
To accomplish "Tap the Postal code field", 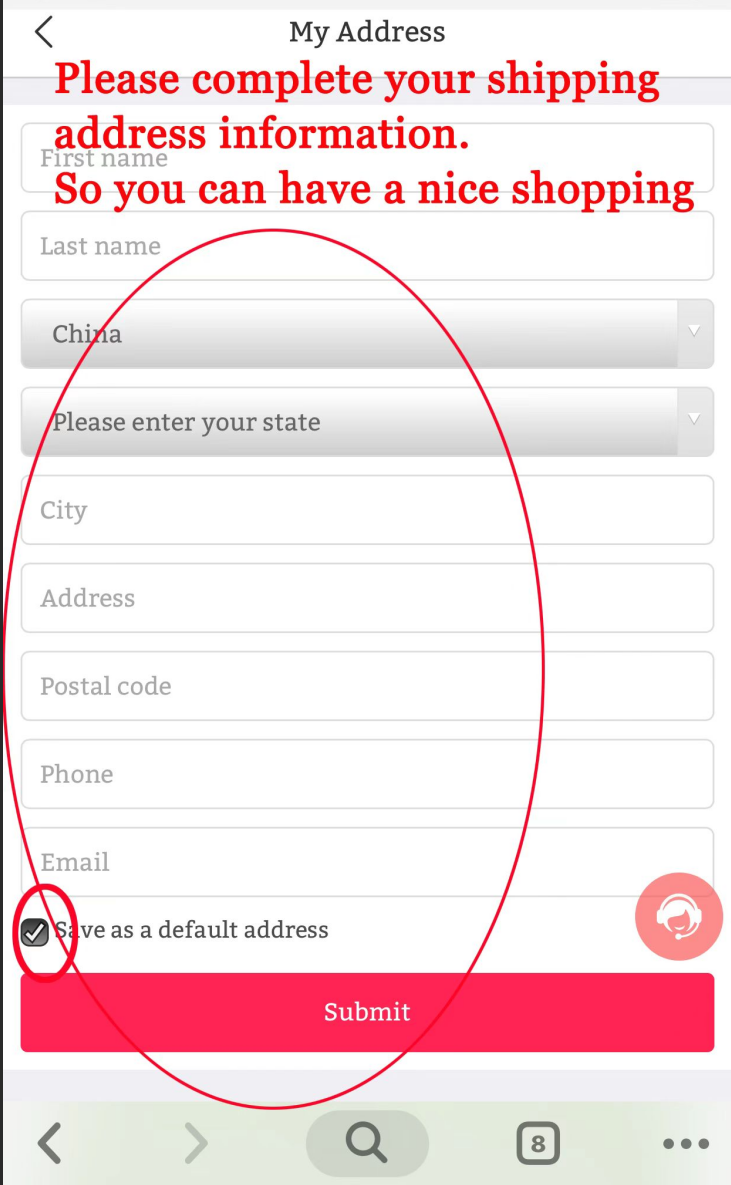I will [366, 686].
